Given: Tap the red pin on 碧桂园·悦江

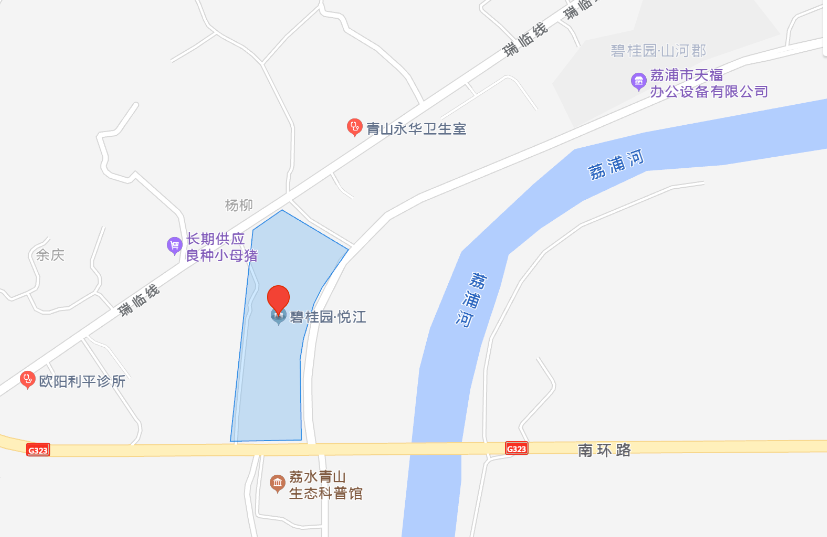Looking at the screenshot, I should (x=279, y=298).
